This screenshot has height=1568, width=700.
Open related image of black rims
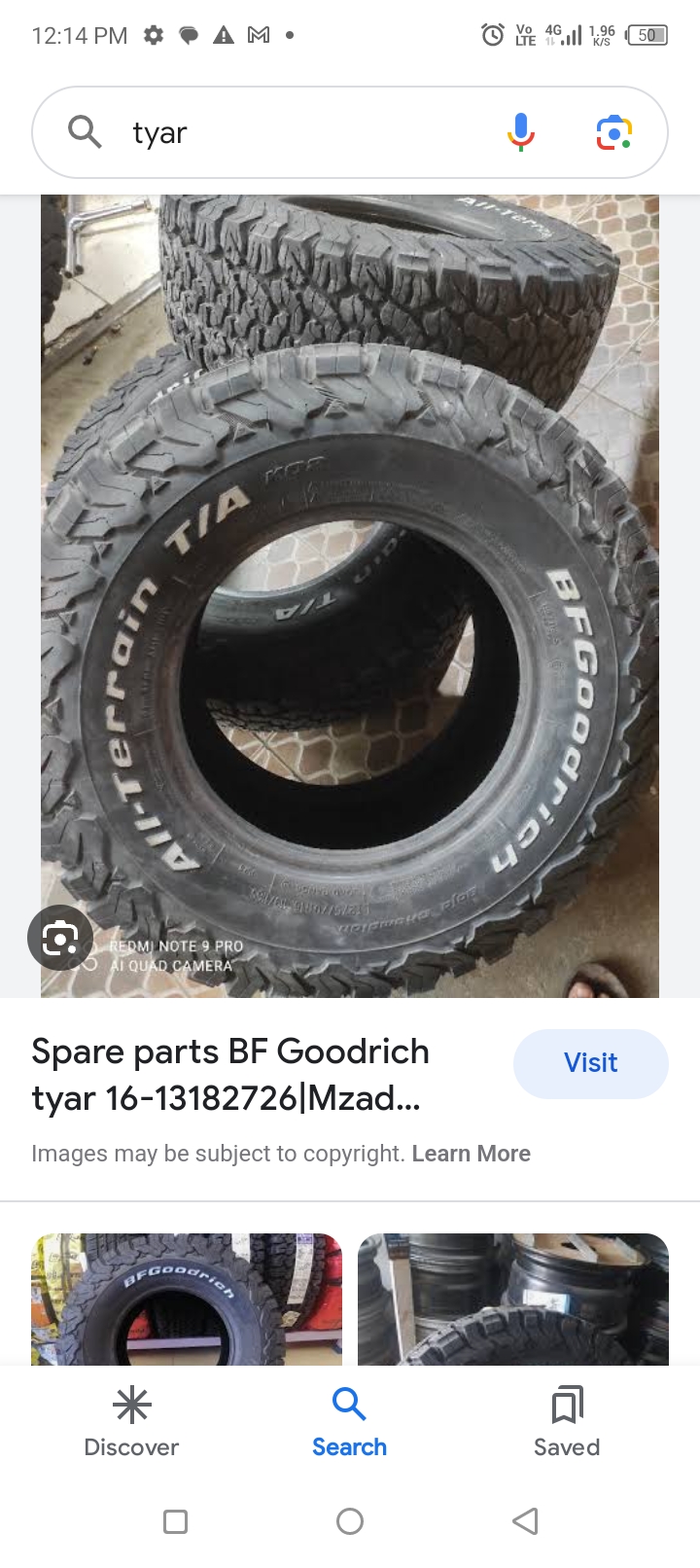click(x=513, y=1299)
